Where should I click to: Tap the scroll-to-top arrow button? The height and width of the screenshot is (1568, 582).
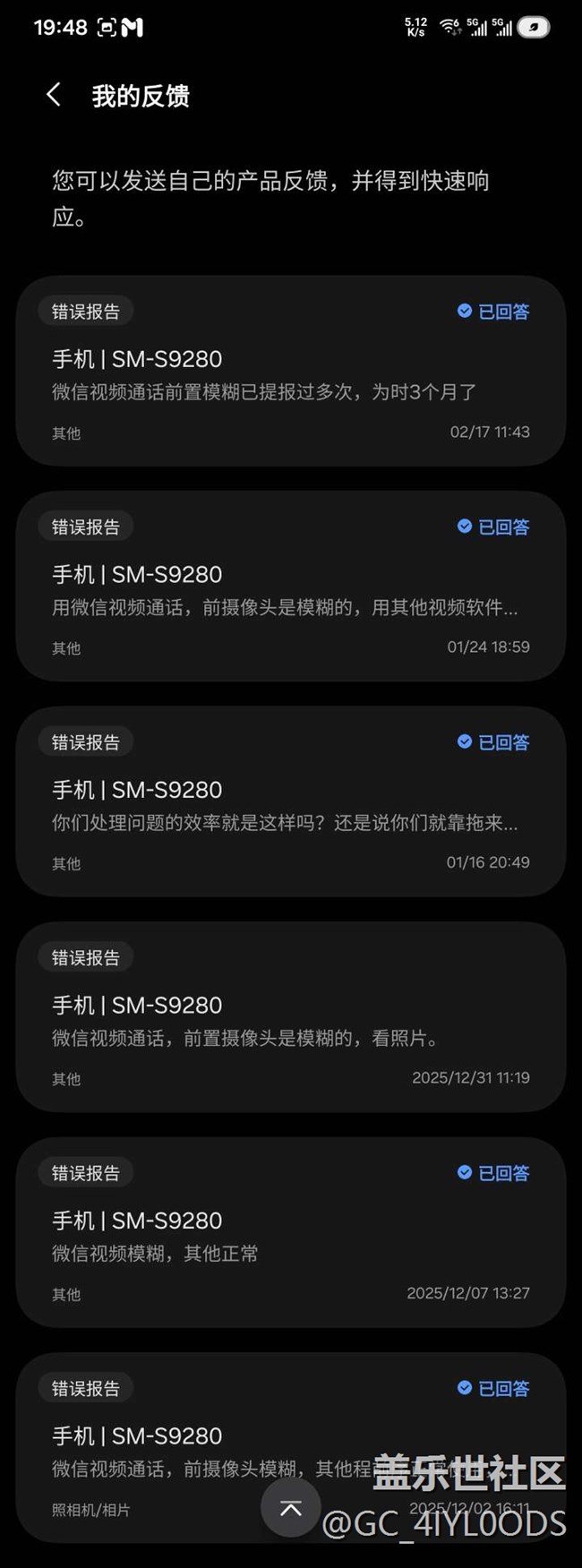[291, 1508]
